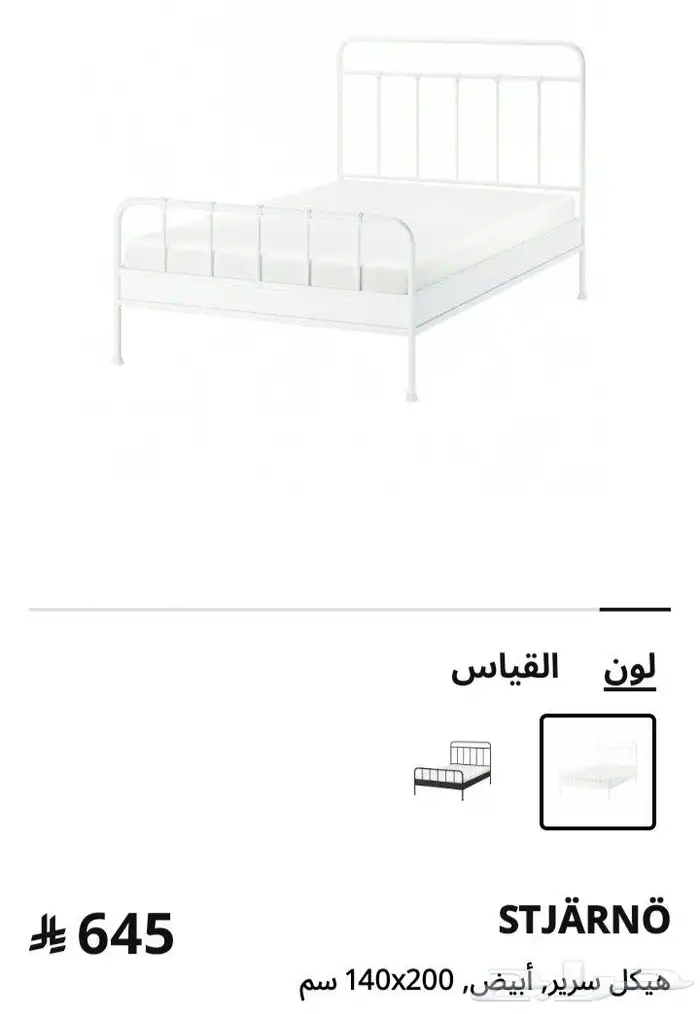
Task: Switch to the القياس (size) tab
Action: pos(504,669)
